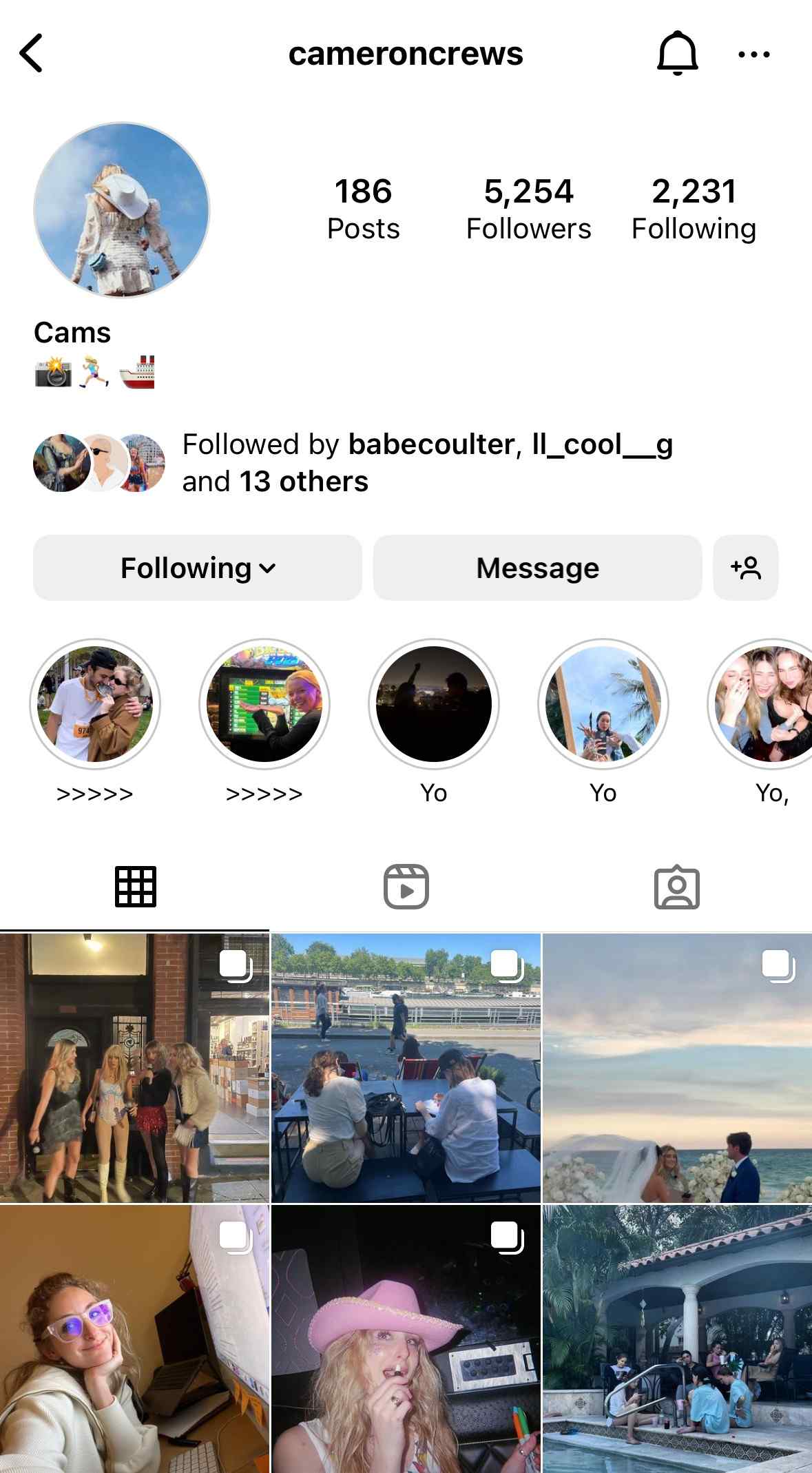Tap the Message button

[537, 568]
